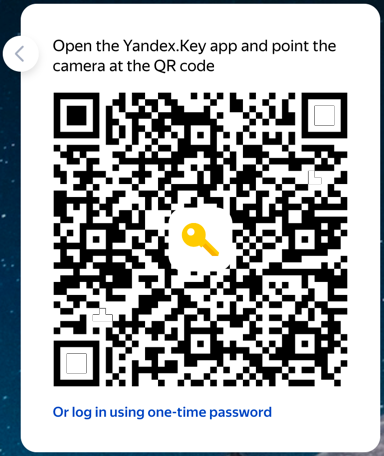The height and width of the screenshot is (456, 384).
Task: Go back using the left arrow button
Action: 20,54
